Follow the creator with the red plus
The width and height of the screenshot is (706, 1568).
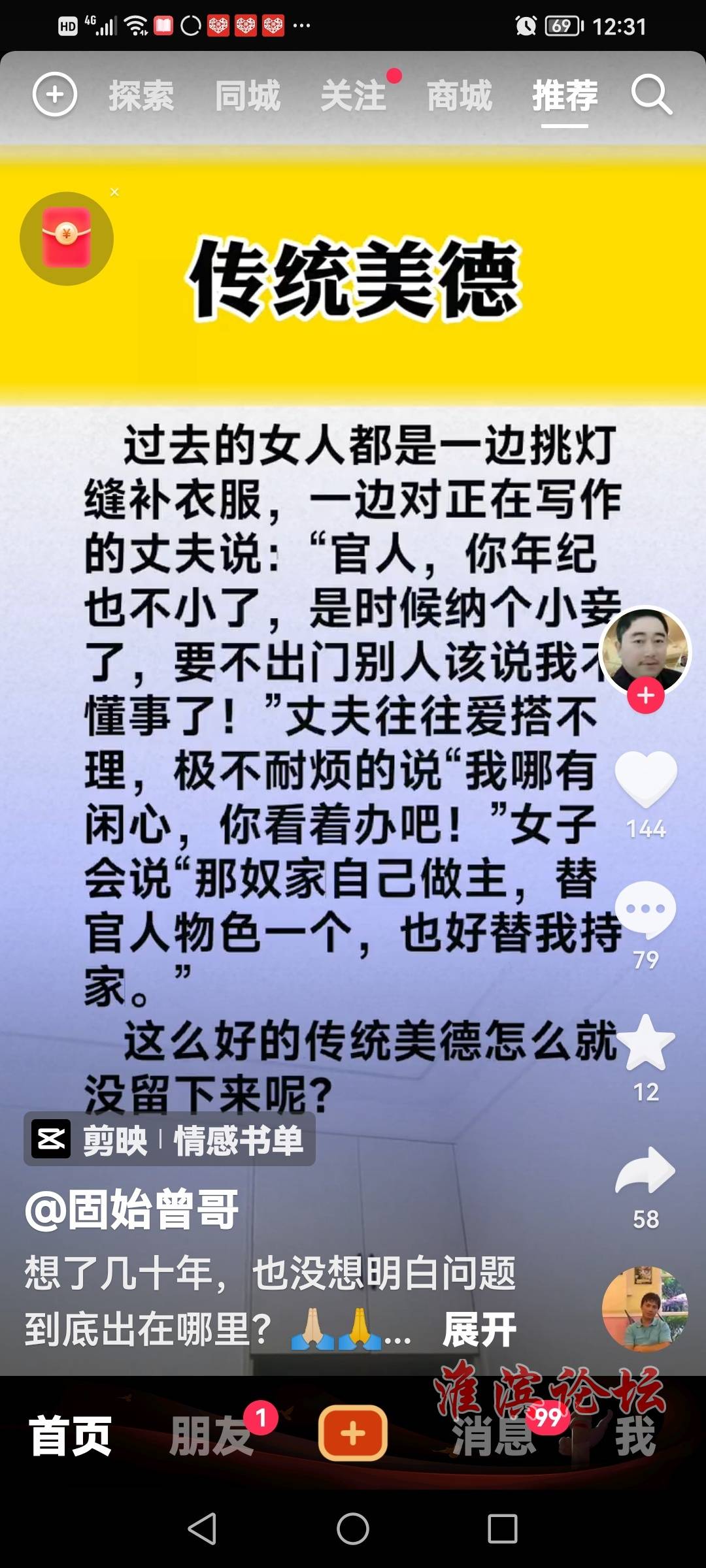coord(645,696)
